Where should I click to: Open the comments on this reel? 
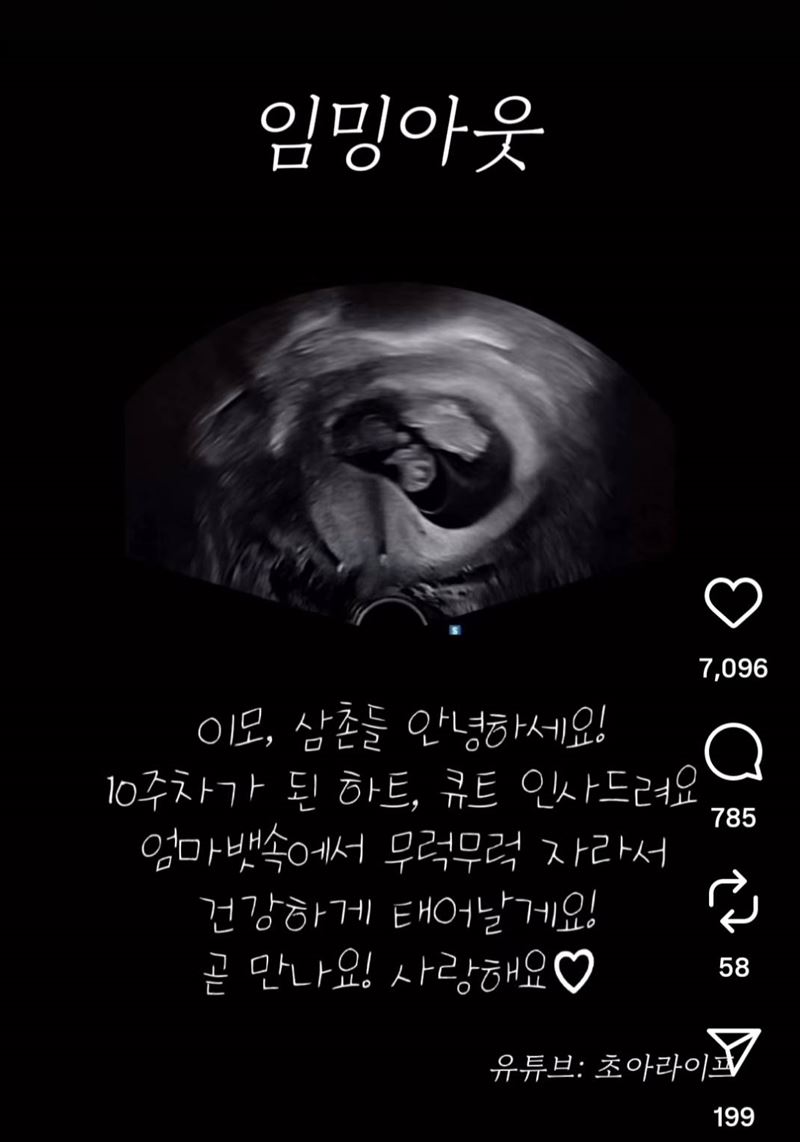click(734, 754)
